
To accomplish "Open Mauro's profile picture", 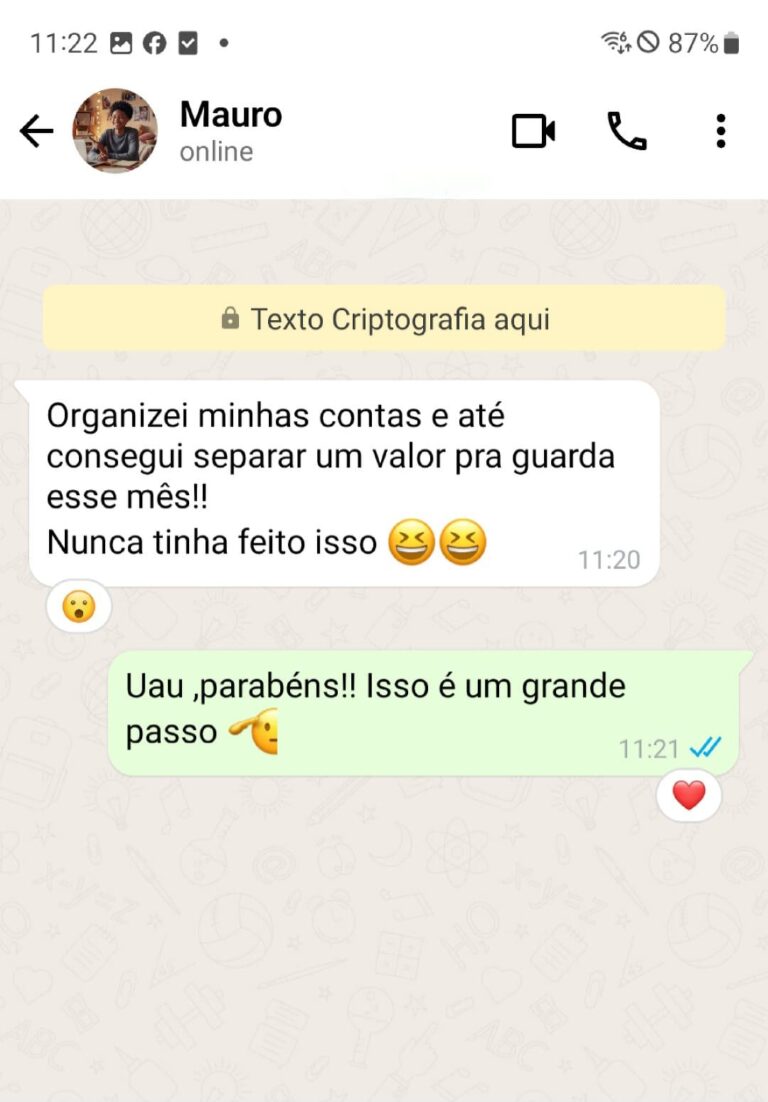I will tap(116, 130).
